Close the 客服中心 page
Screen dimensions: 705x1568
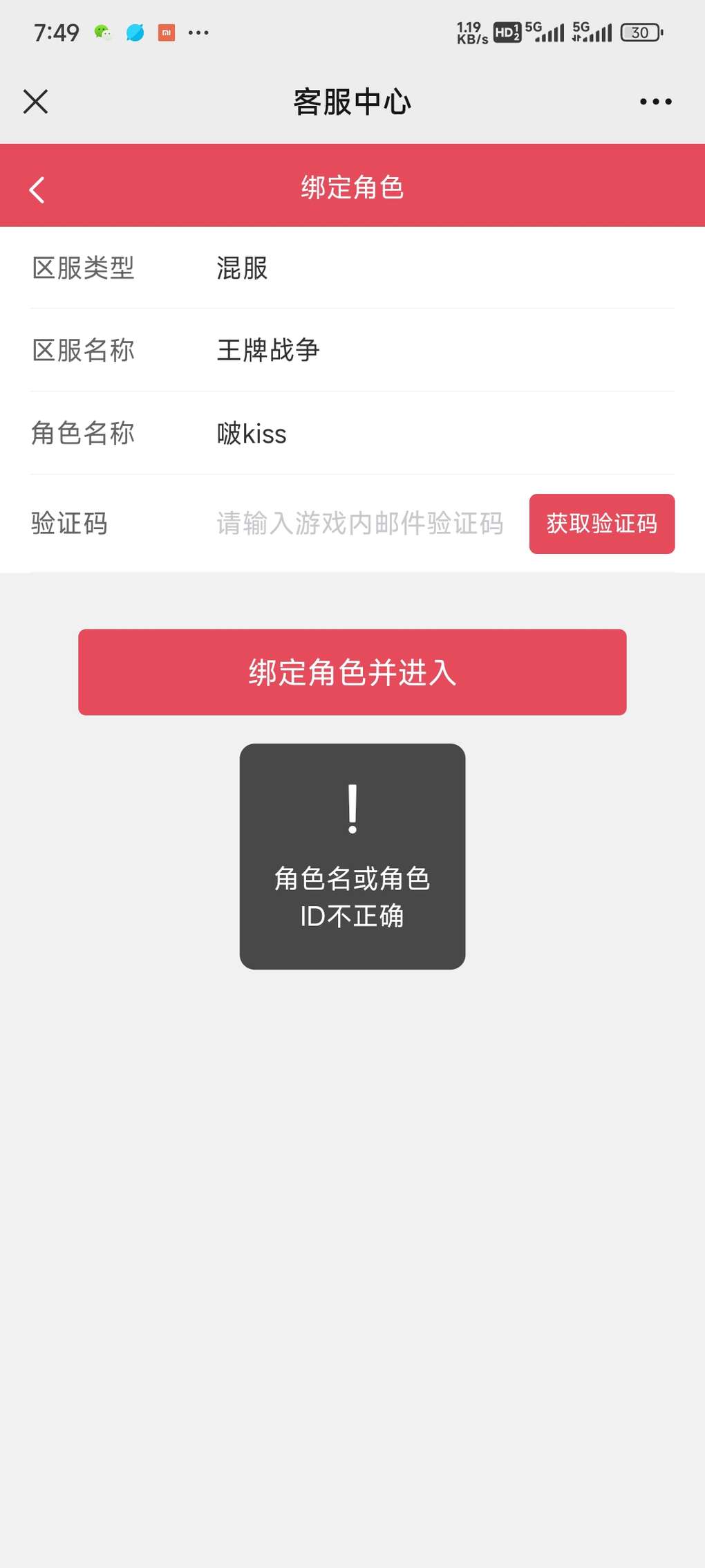[36, 102]
